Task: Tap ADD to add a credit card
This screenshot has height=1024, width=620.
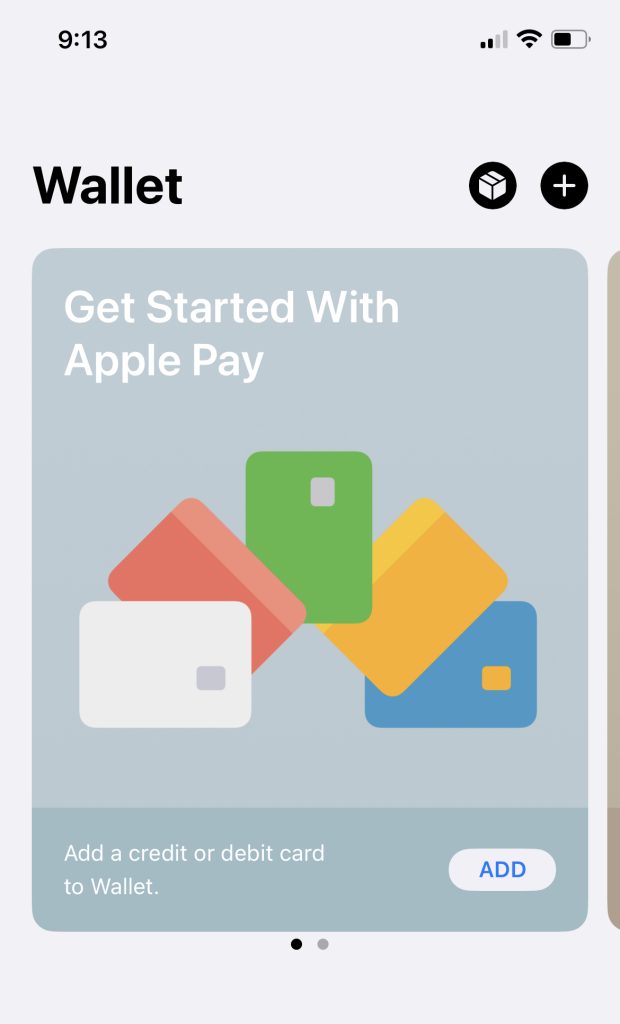Action: coord(502,869)
